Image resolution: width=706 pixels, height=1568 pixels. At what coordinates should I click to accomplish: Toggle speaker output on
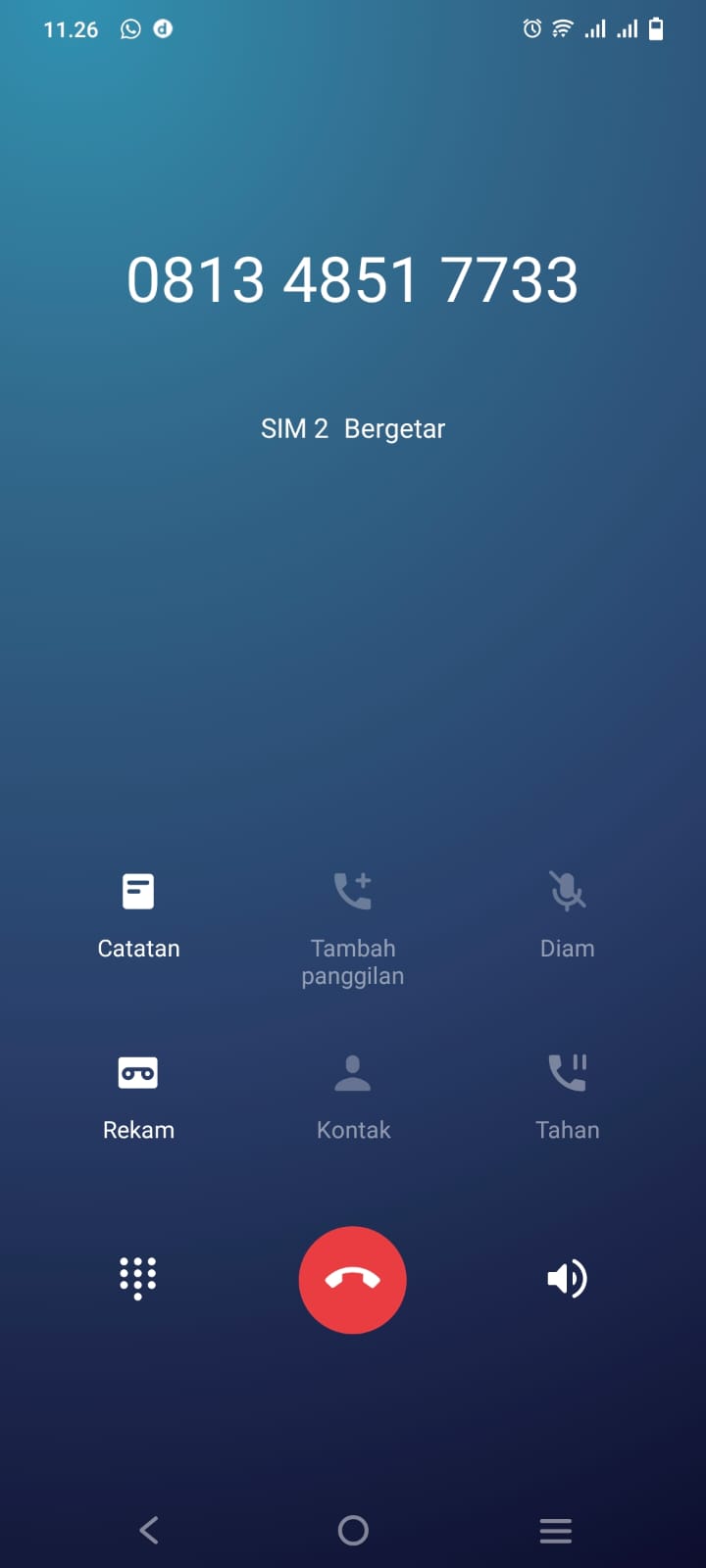(x=568, y=1279)
